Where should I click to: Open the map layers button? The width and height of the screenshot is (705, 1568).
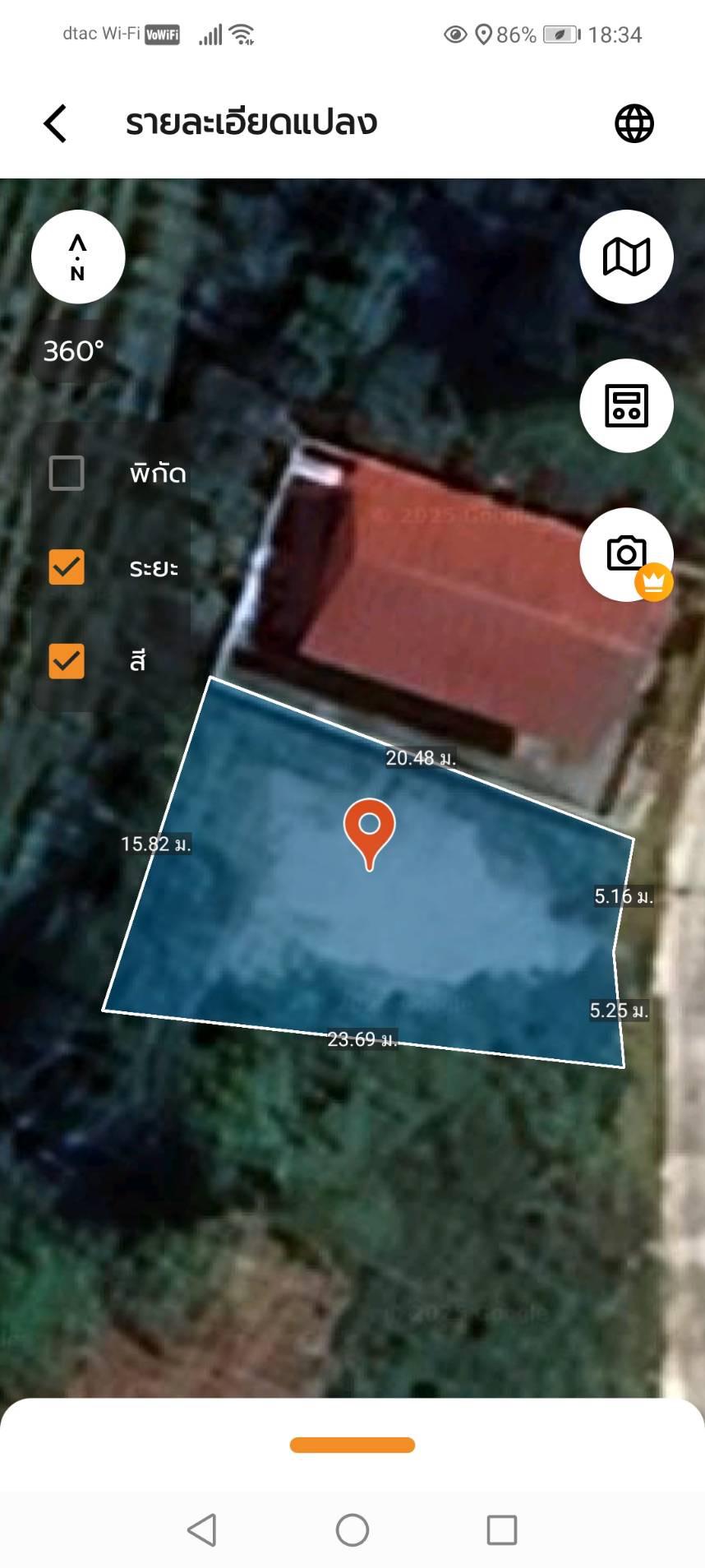click(626, 257)
